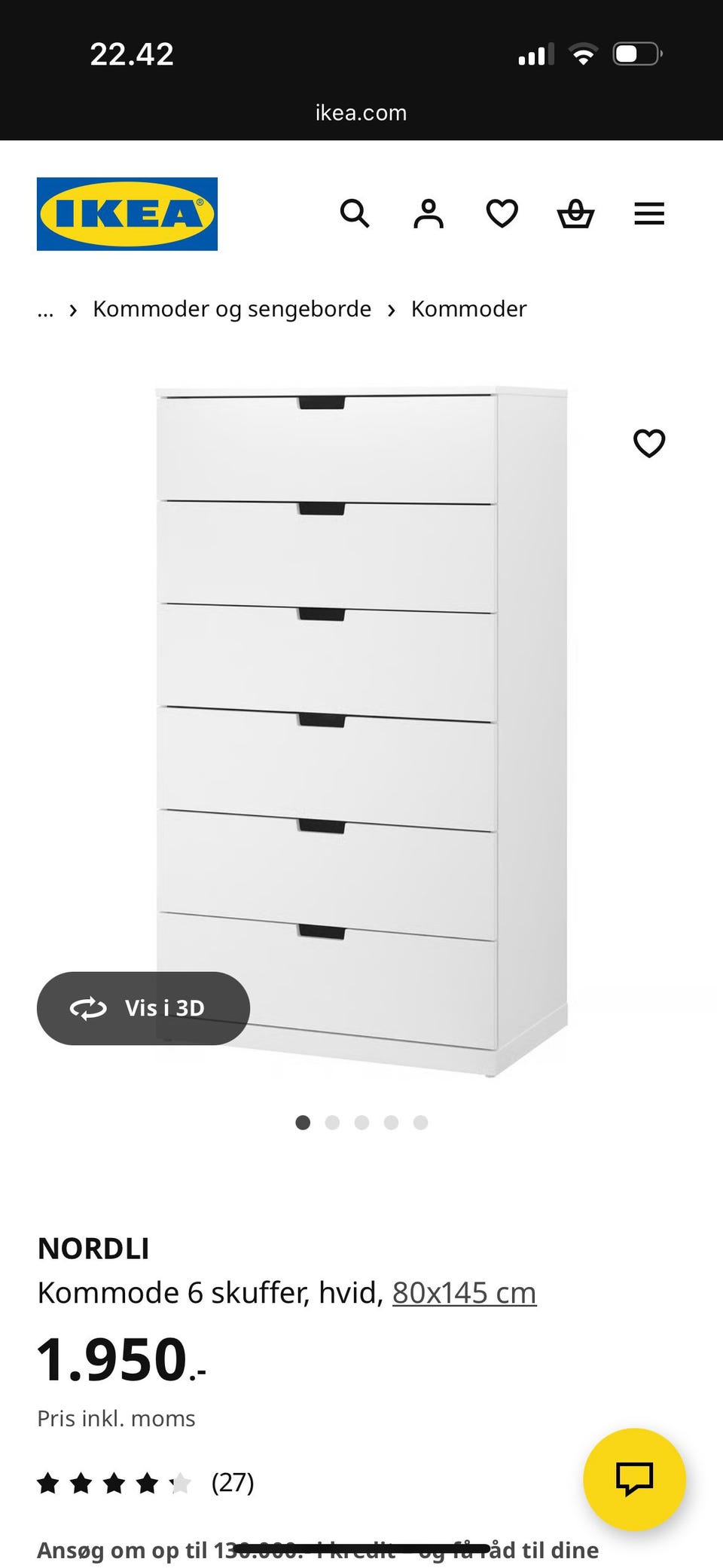Screen dimensions: 723x1568
Task: Go to IKEA home via logo
Action: point(127,214)
